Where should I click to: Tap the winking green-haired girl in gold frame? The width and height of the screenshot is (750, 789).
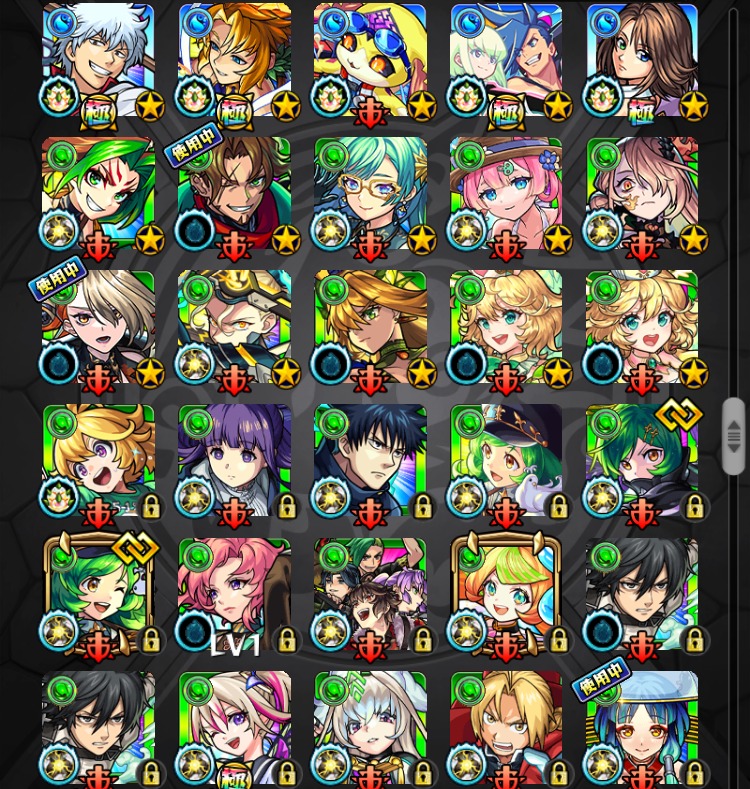(98, 595)
